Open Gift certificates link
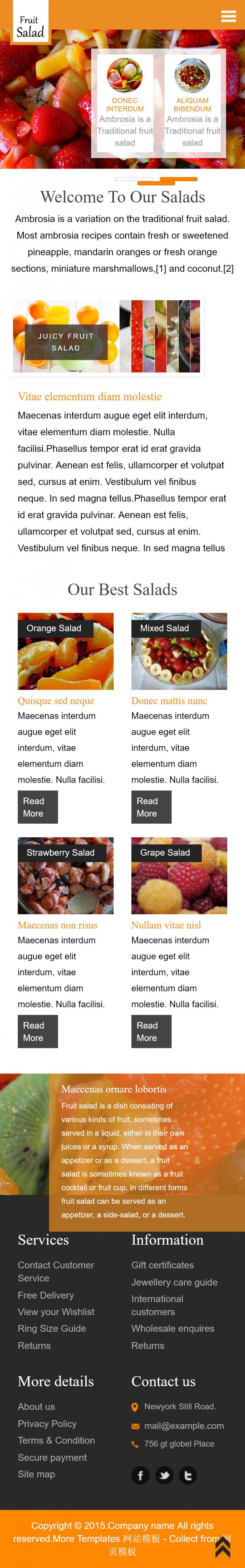The height and width of the screenshot is (1568, 245). [162, 1265]
